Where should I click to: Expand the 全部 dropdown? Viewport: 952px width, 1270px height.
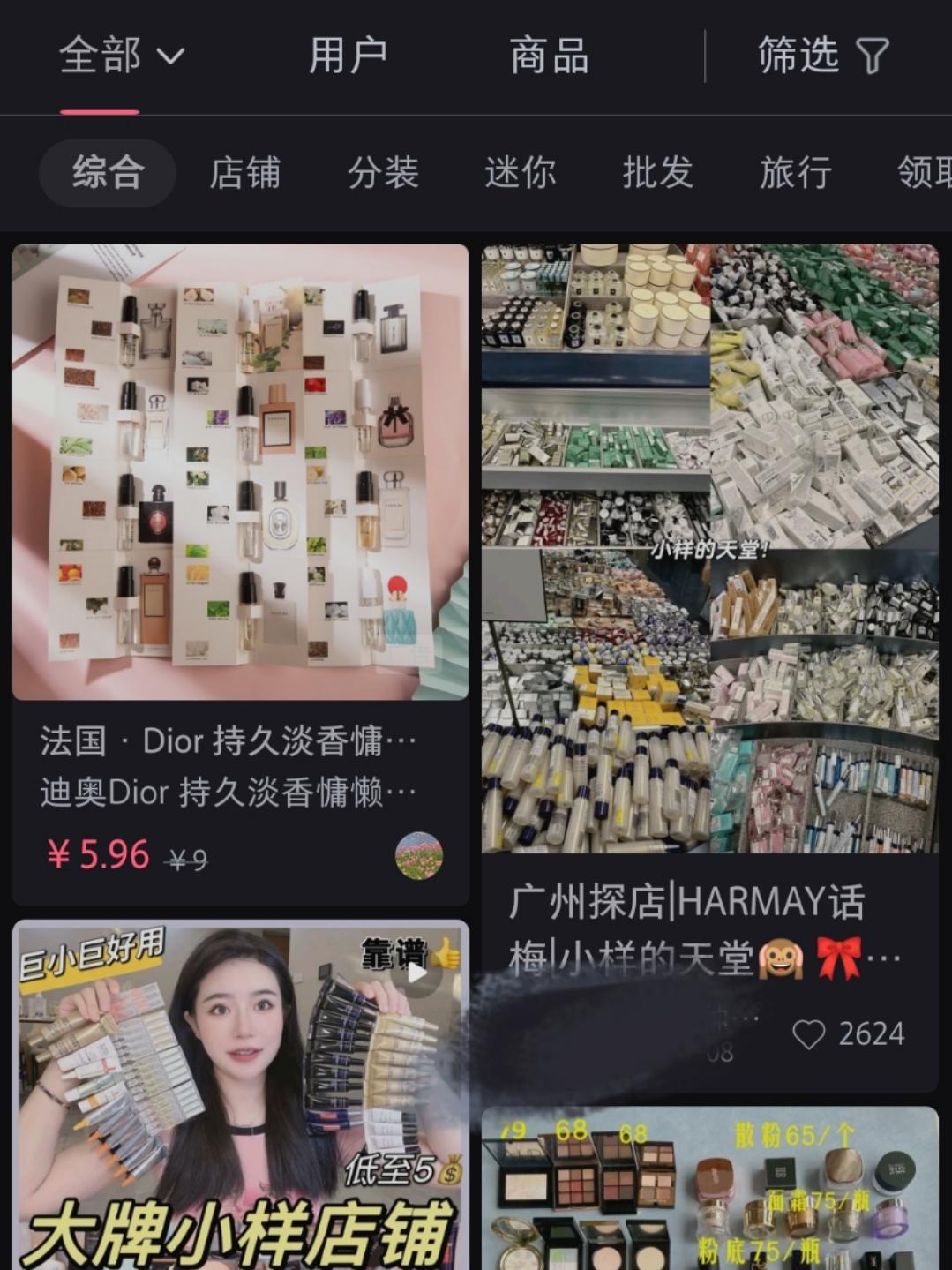coord(120,55)
